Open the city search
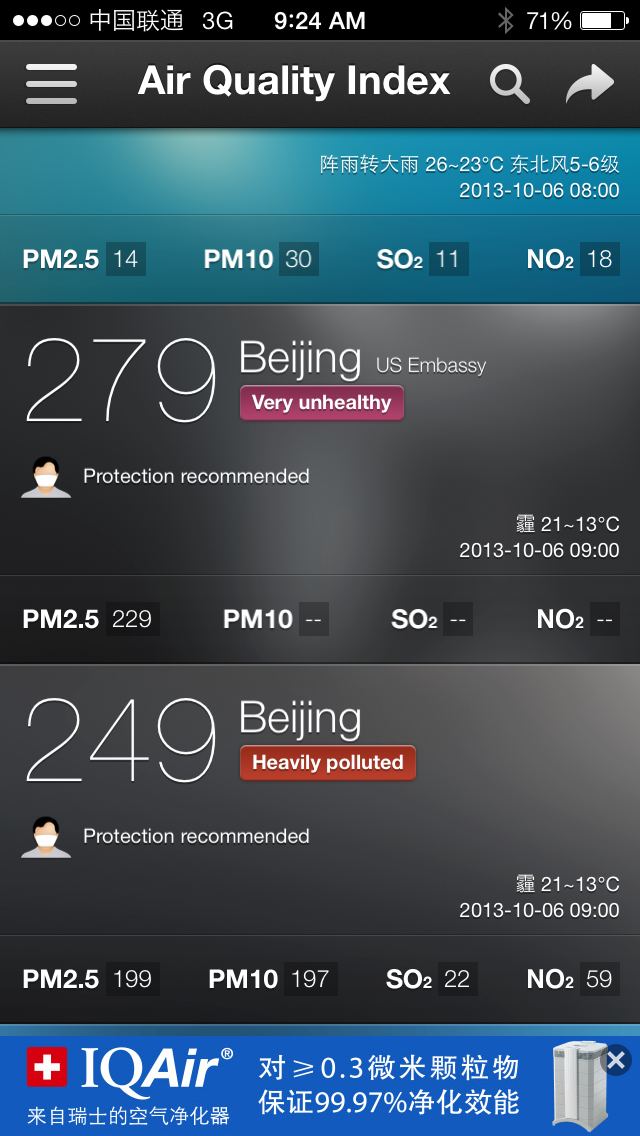Image resolution: width=640 pixels, height=1136 pixels. coord(509,84)
